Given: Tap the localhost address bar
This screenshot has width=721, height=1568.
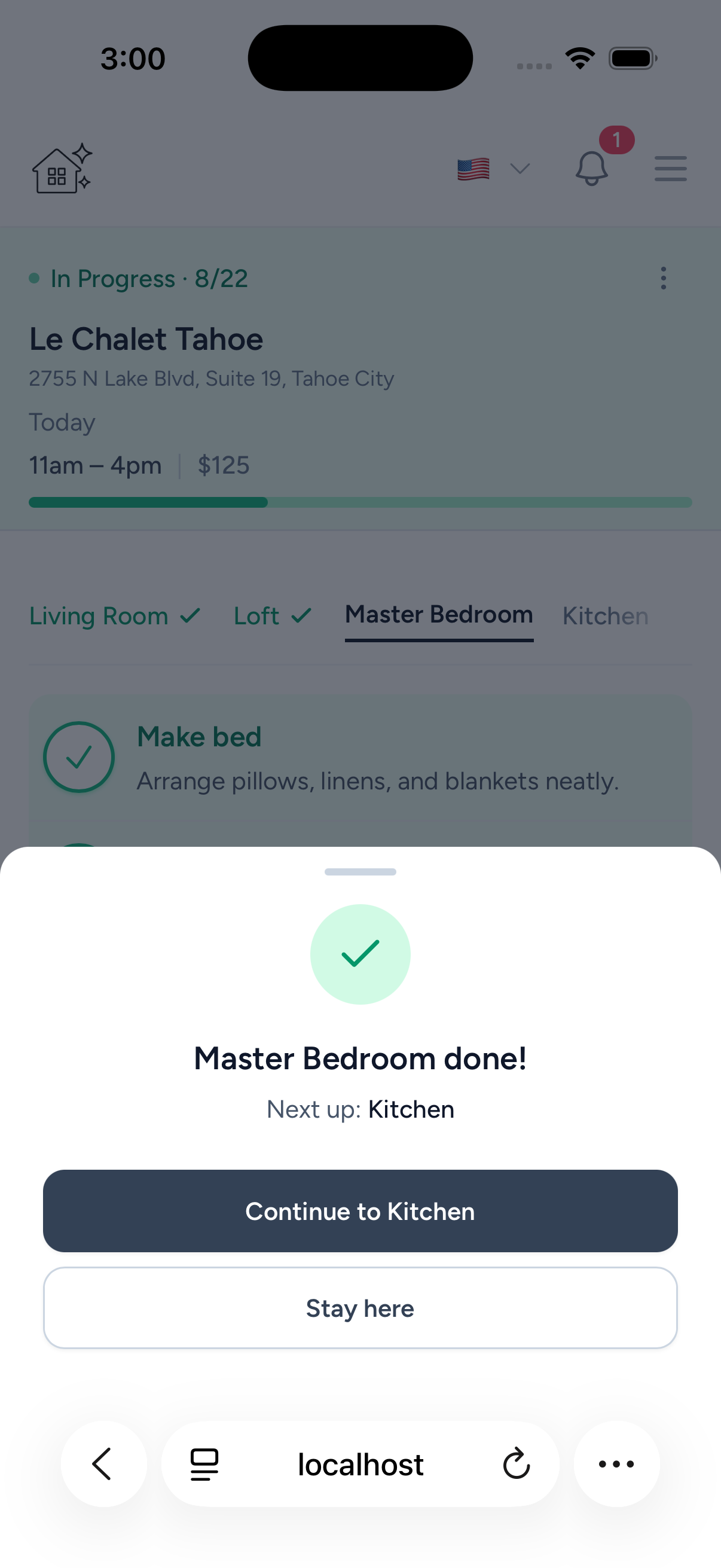Looking at the screenshot, I should 360,1465.
